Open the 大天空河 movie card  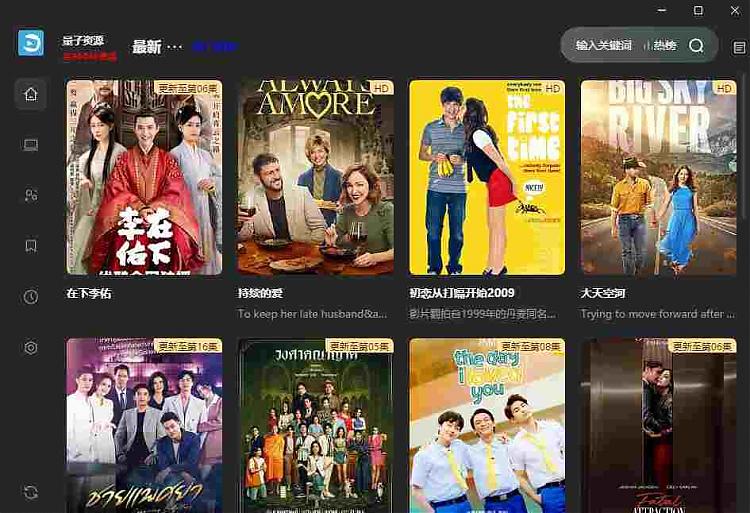(658, 178)
